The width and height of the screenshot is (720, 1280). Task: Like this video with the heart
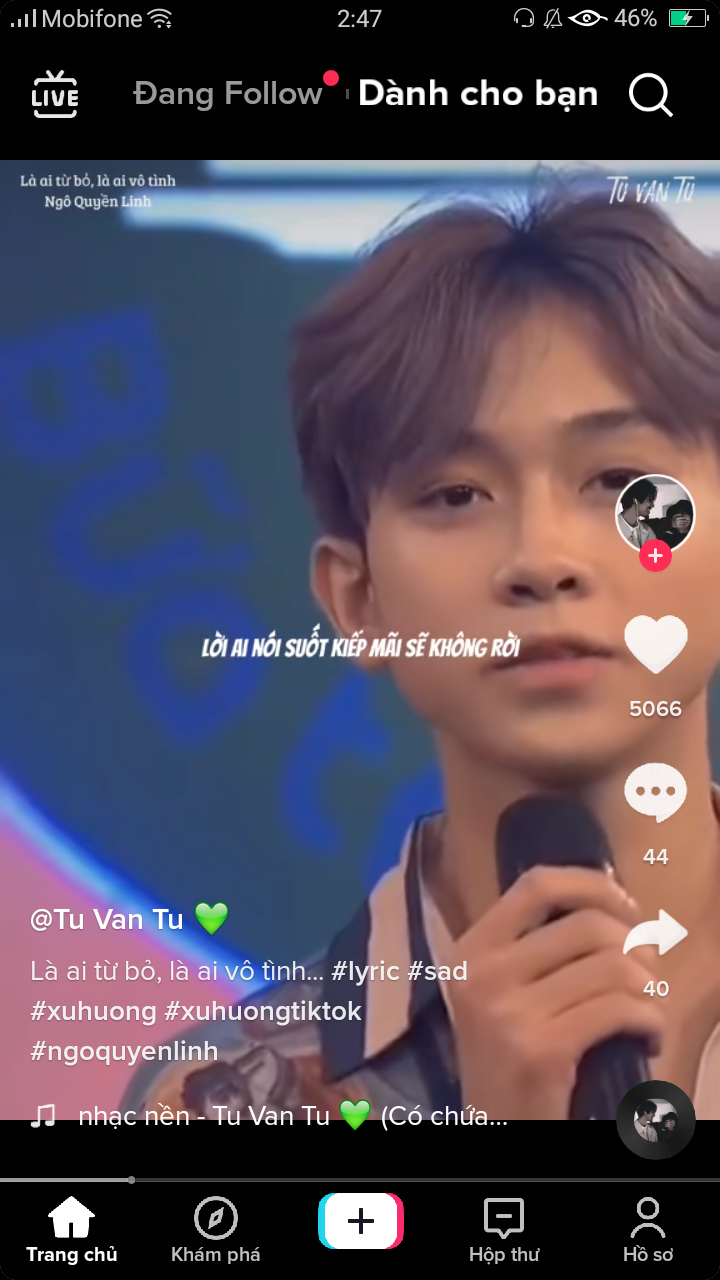pyautogui.click(x=655, y=645)
